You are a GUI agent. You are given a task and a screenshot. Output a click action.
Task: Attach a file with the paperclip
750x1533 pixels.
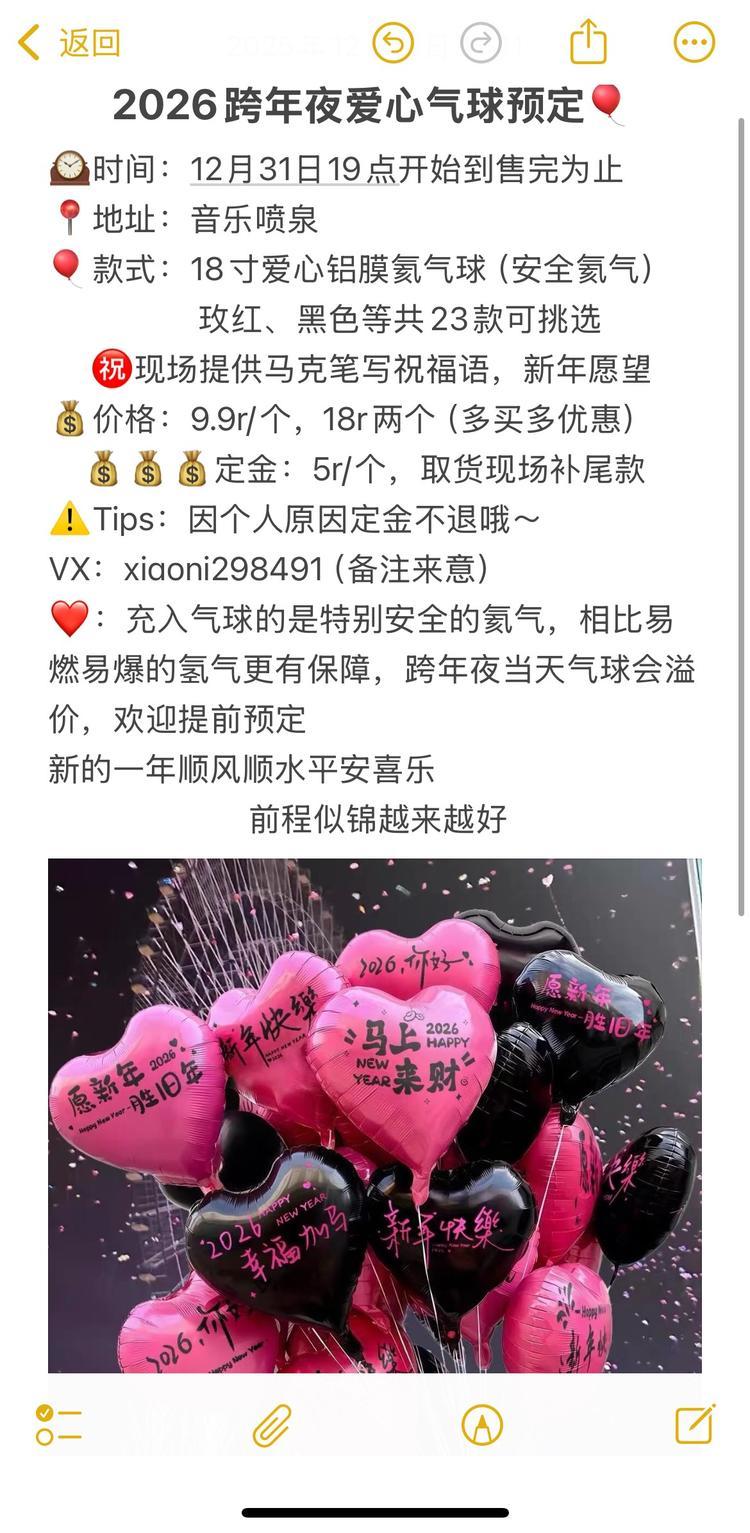272,1424
